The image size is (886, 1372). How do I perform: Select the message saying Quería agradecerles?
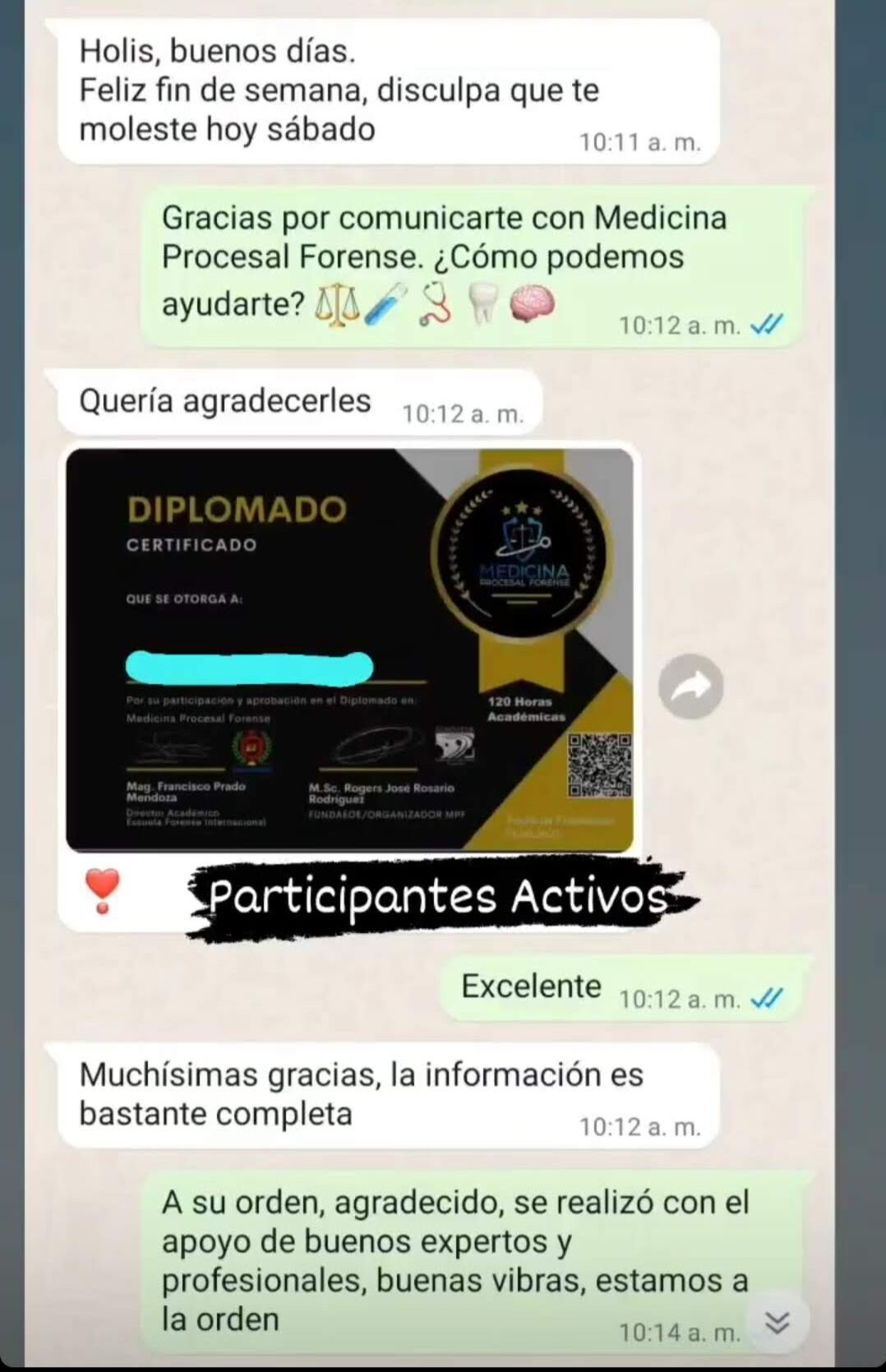click(x=224, y=402)
